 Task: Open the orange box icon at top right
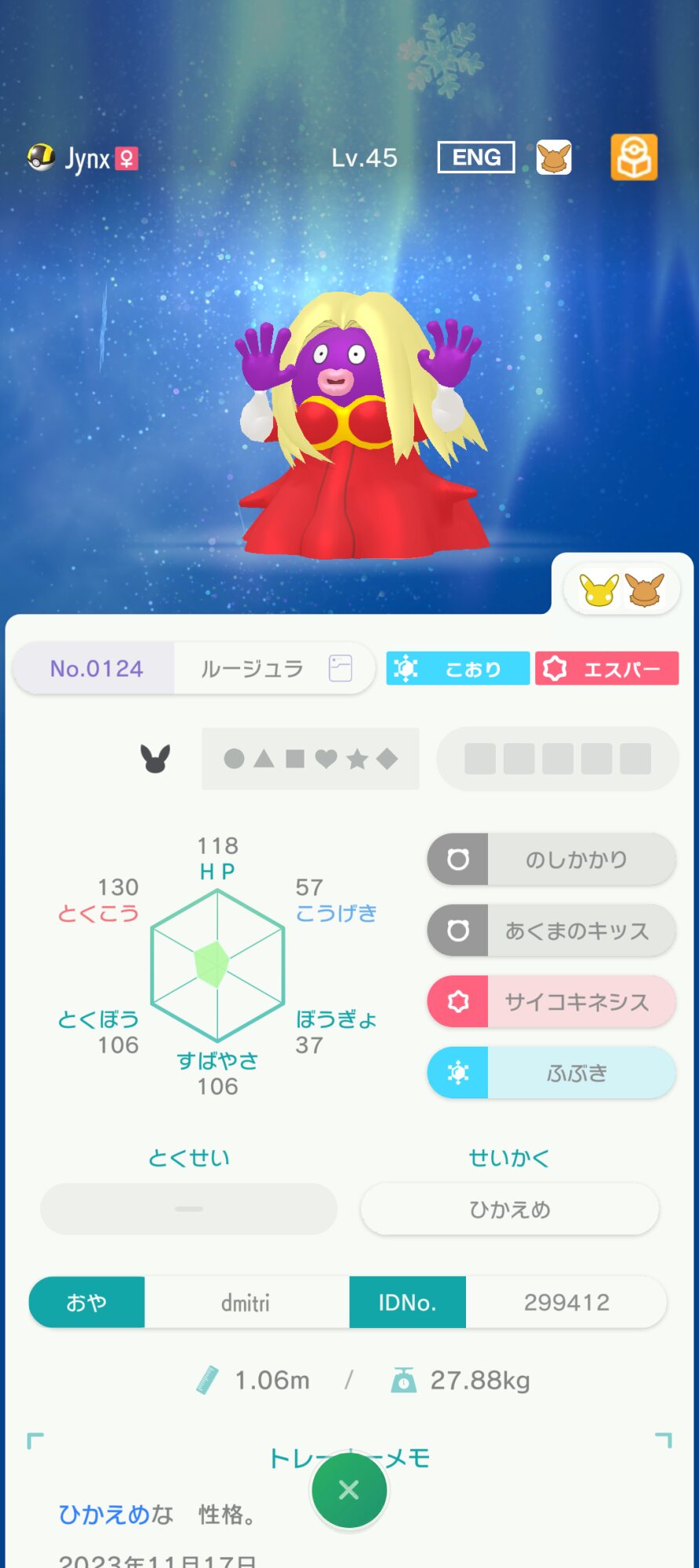[x=634, y=158]
